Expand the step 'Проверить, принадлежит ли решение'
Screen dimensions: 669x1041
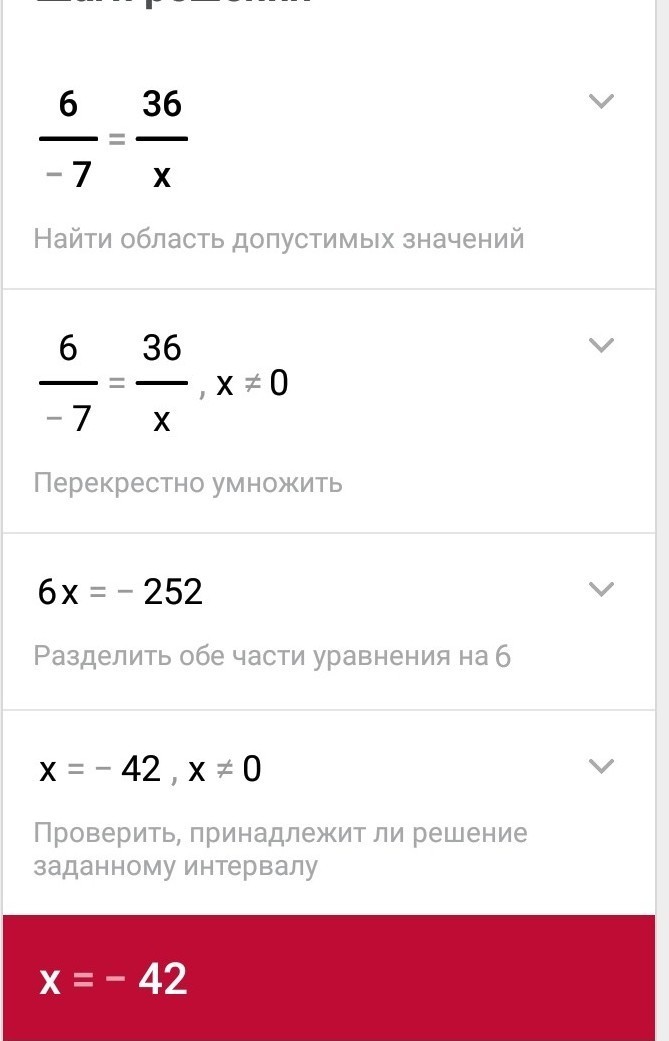pyautogui.click(x=600, y=767)
